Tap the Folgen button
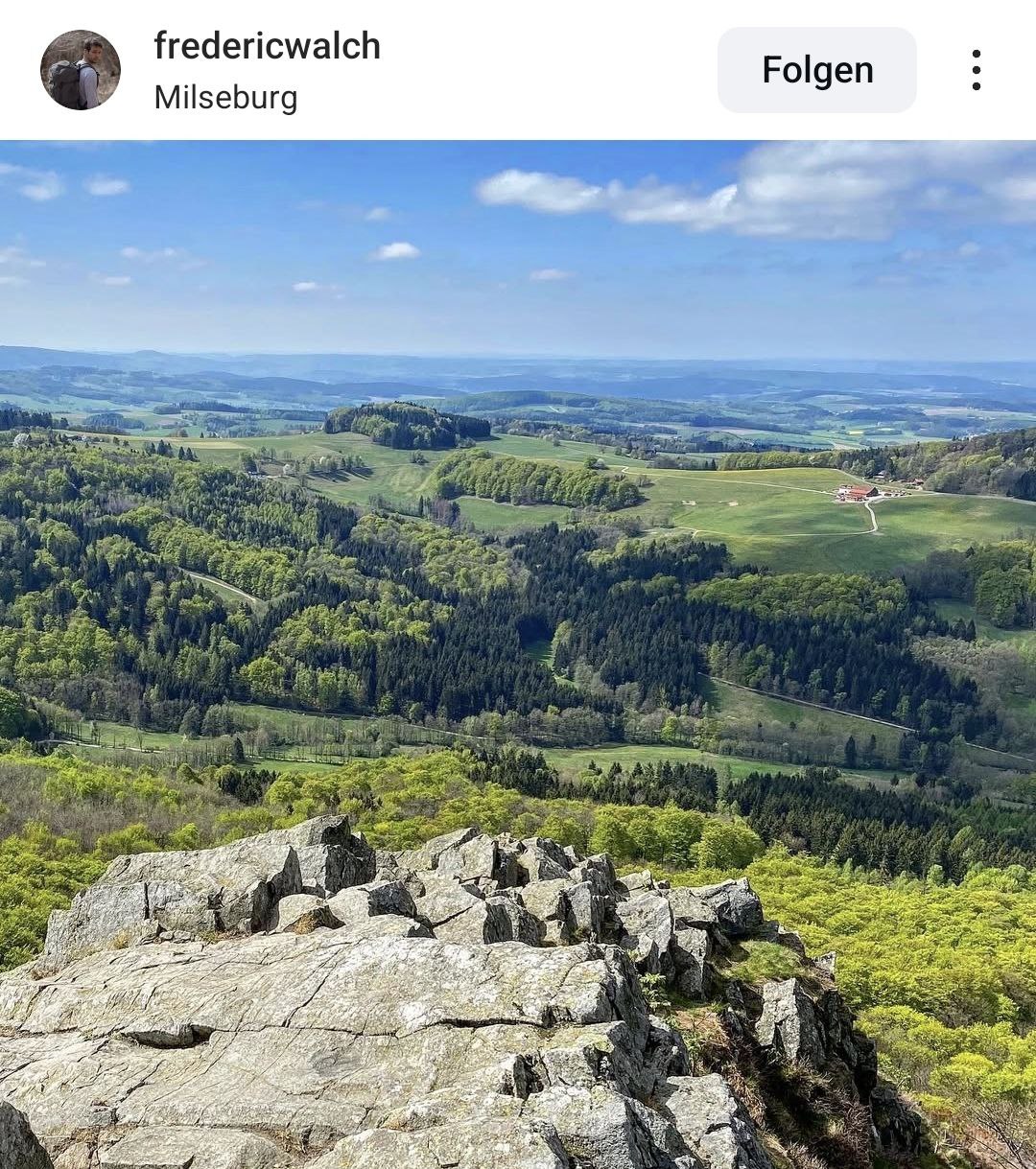The image size is (1036, 1169). pos(816,70)
